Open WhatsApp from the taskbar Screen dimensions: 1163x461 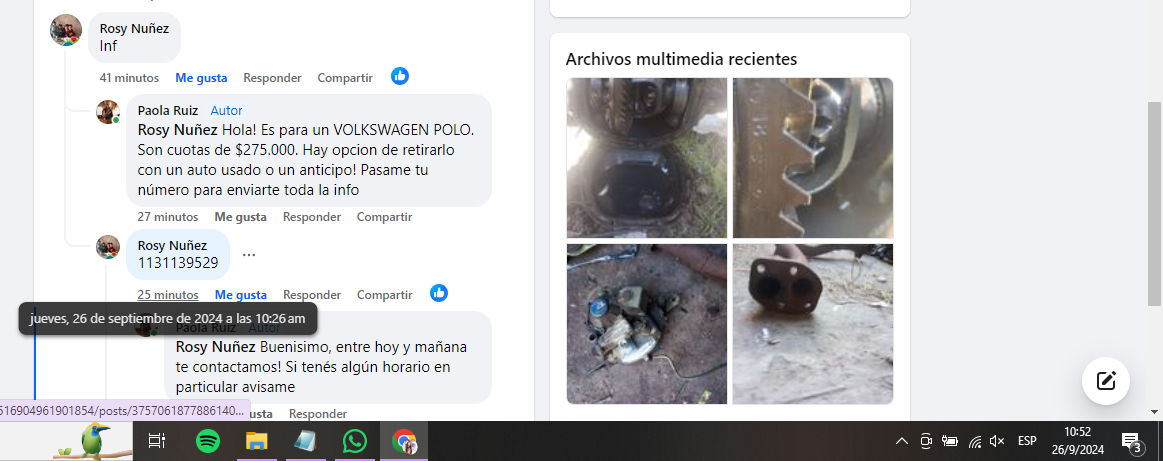[x=354, y=441]
